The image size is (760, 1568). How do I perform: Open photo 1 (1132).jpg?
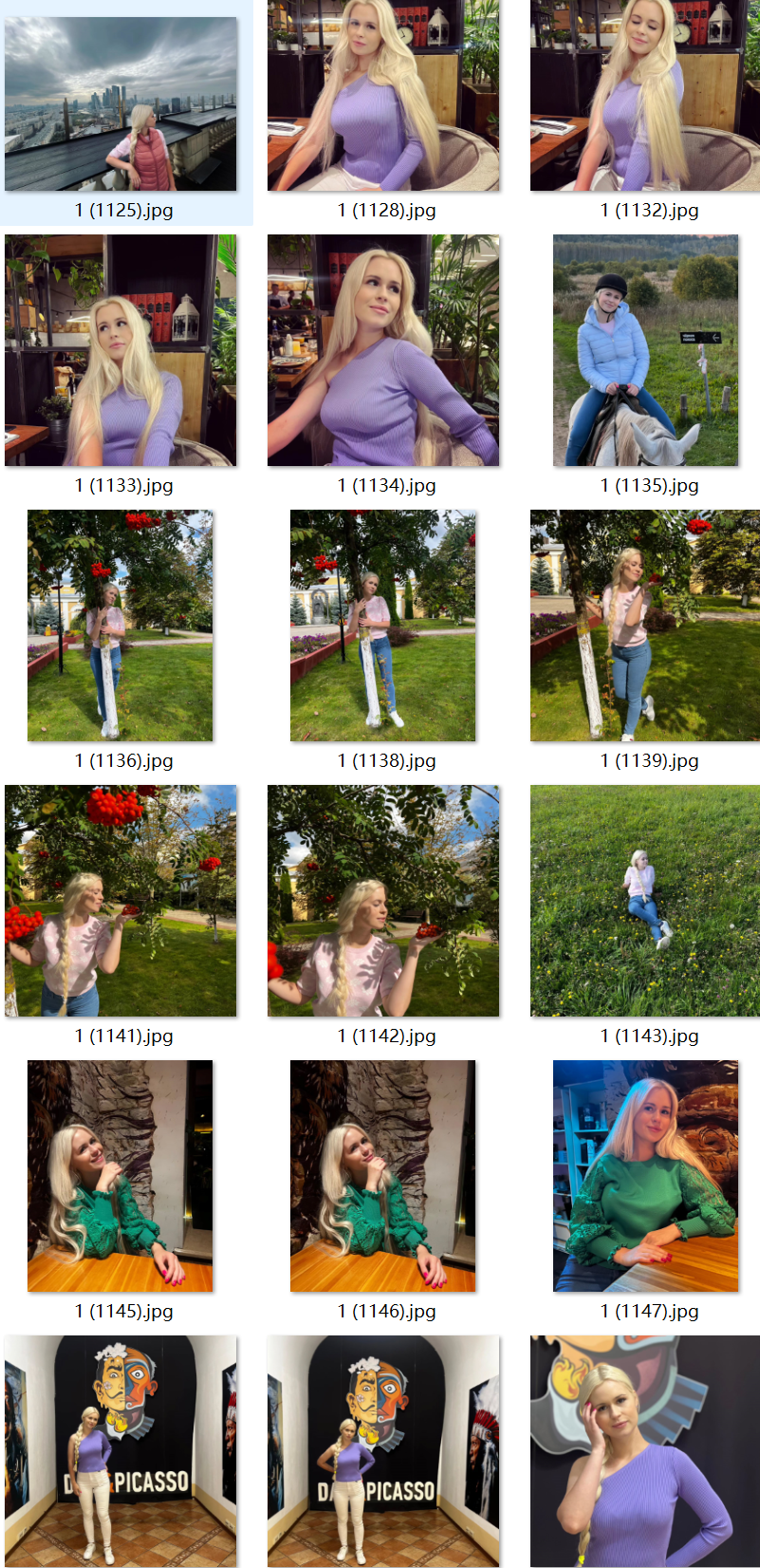coord(645,96)
